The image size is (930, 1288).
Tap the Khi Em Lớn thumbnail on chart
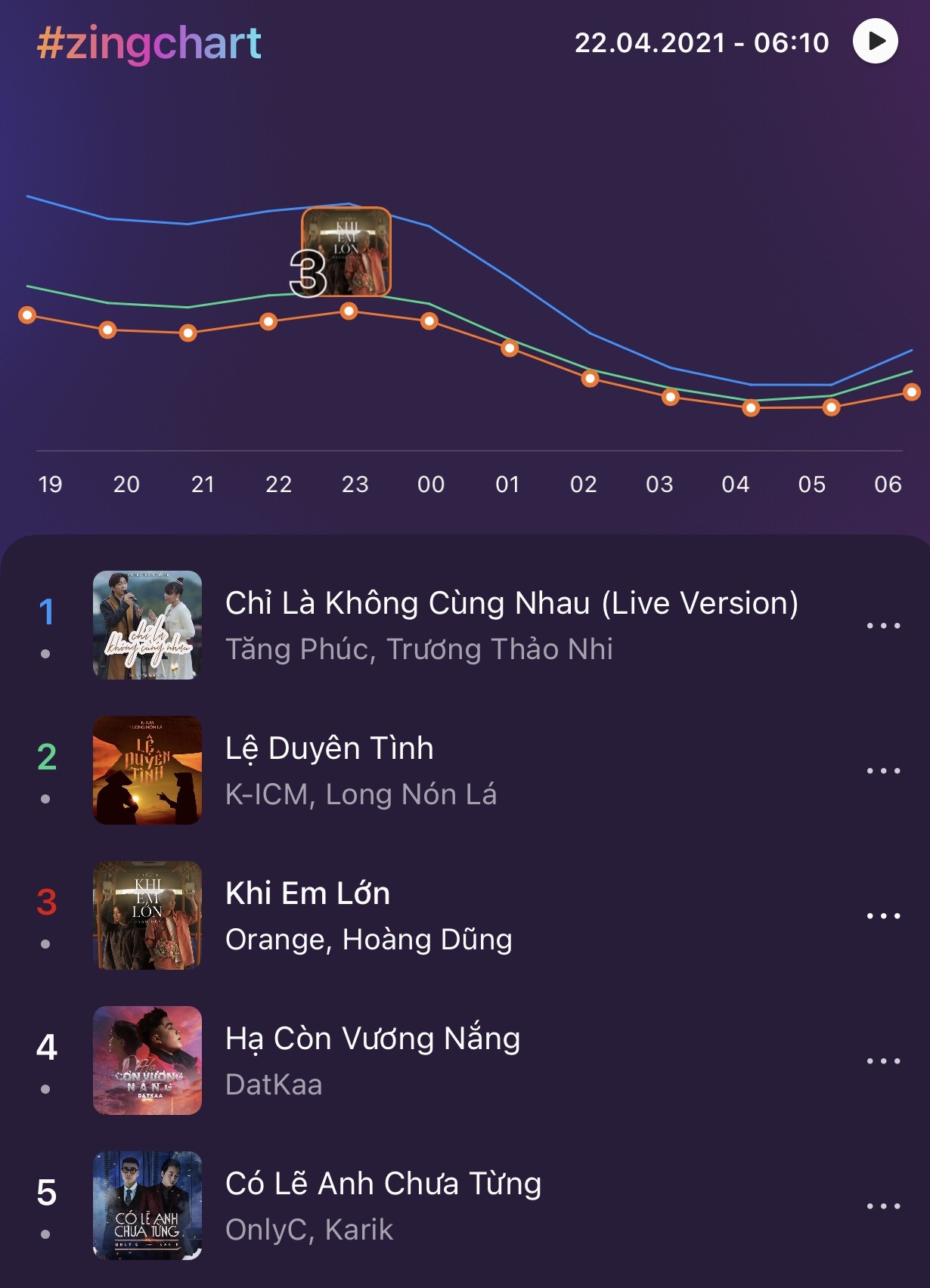click(x=346, y=252)
